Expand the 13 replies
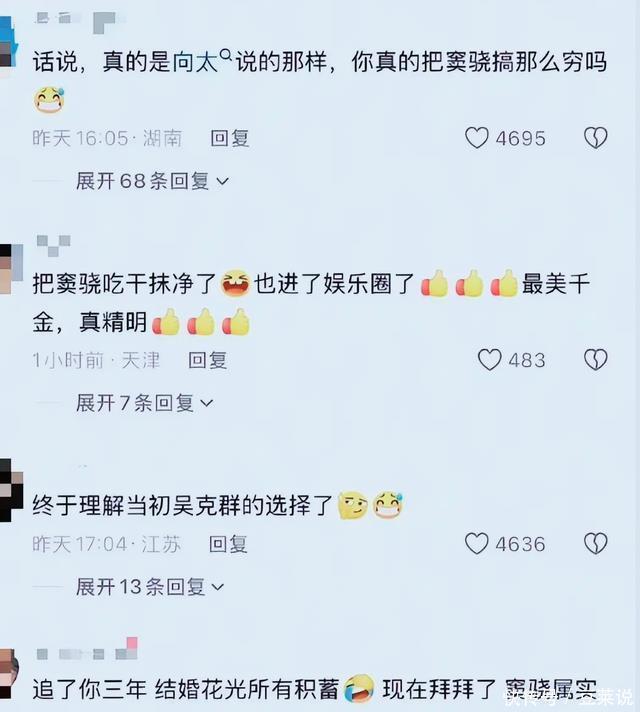 click(x=152, y=587)
